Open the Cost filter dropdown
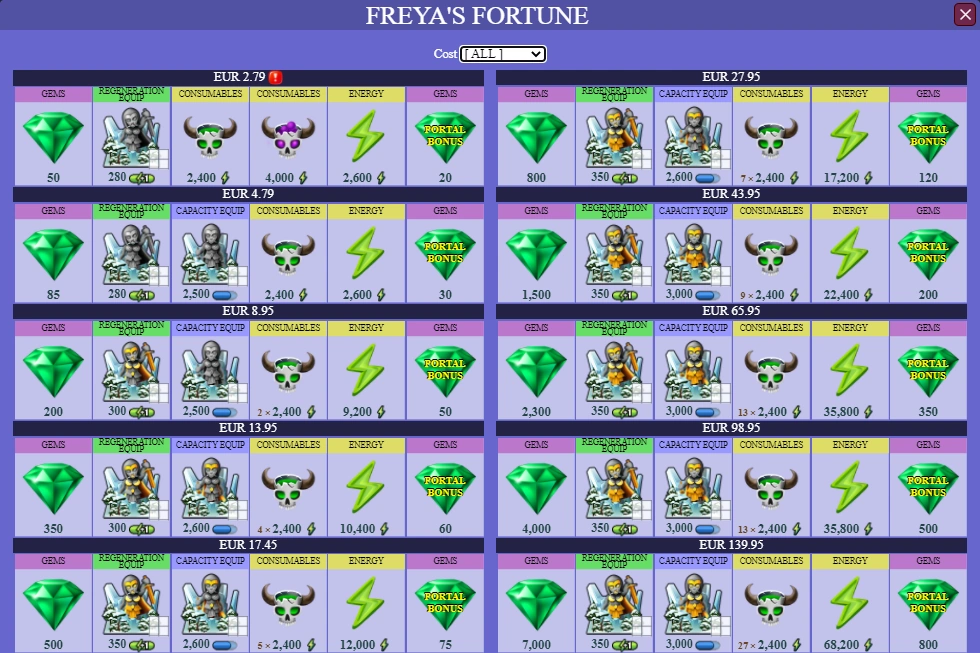 point(502,54)
